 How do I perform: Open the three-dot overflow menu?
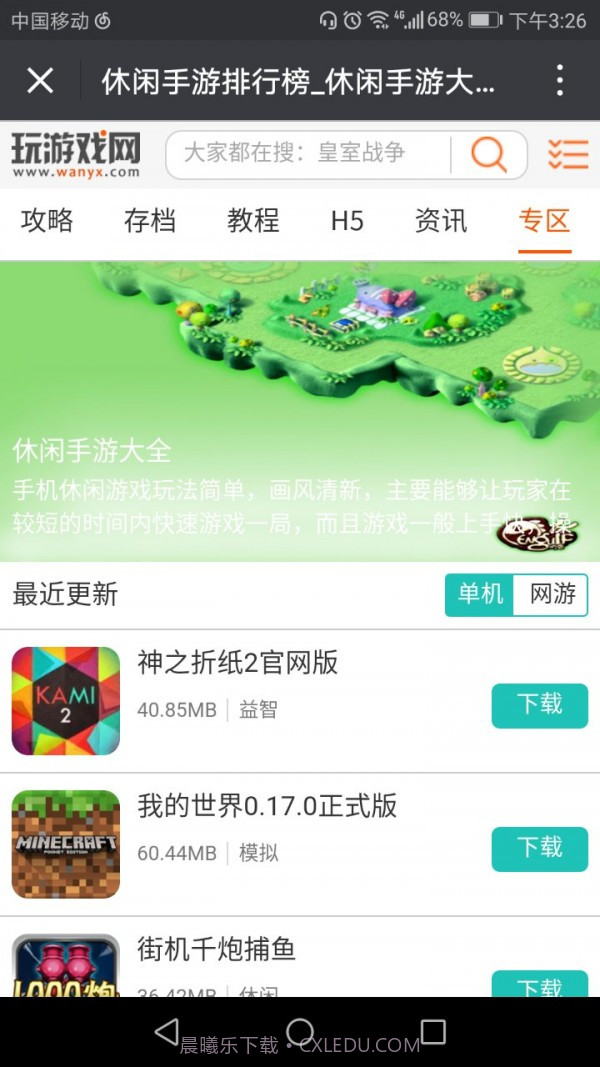tap(560, 81)
